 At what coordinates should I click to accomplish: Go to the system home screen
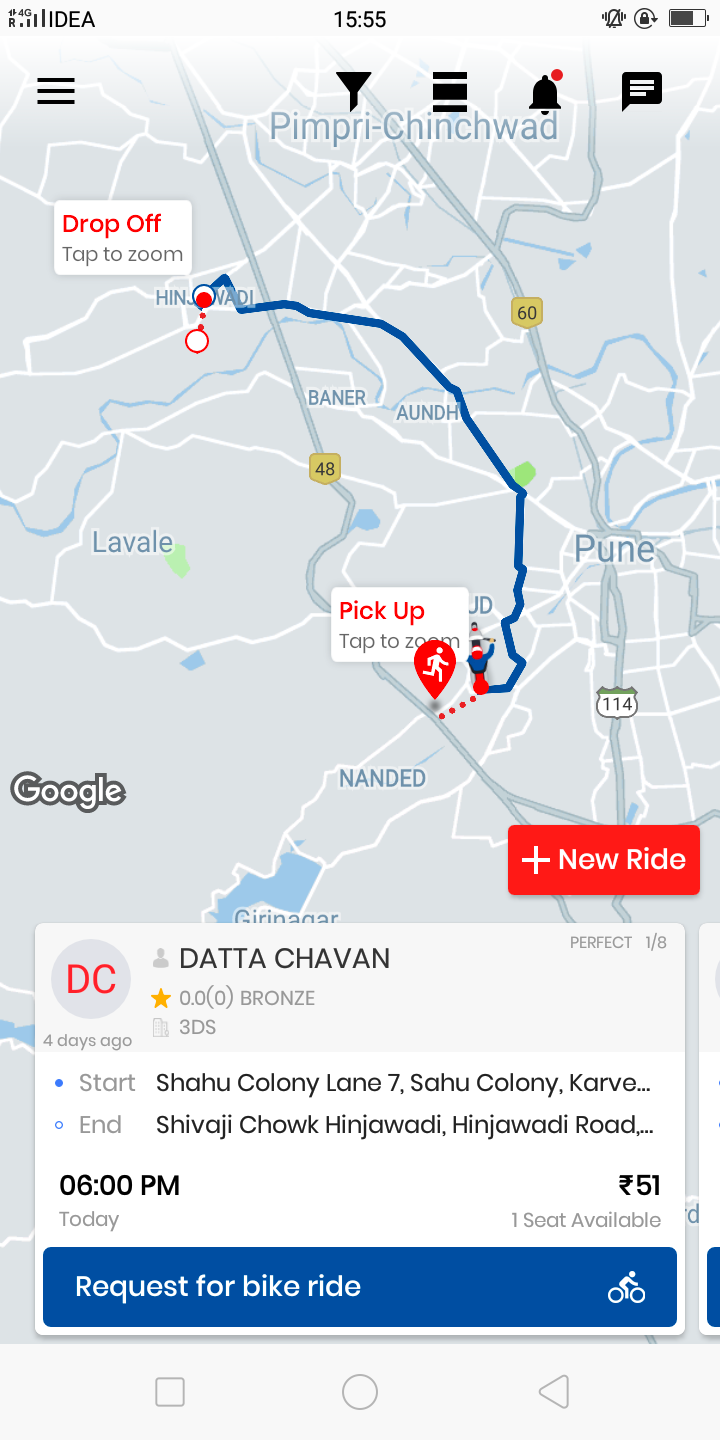pos(360,1391)
